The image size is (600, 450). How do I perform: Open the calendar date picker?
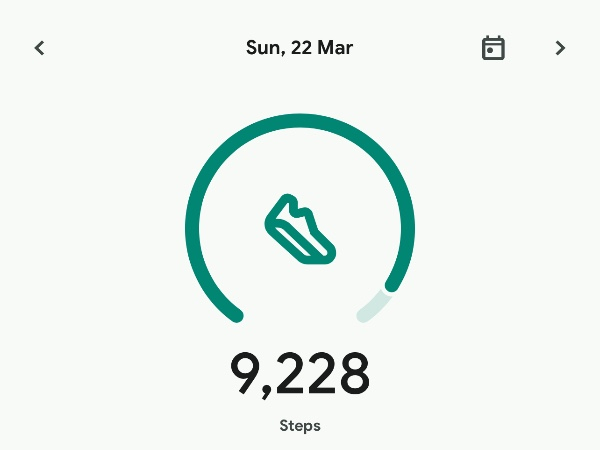(493, 48)
